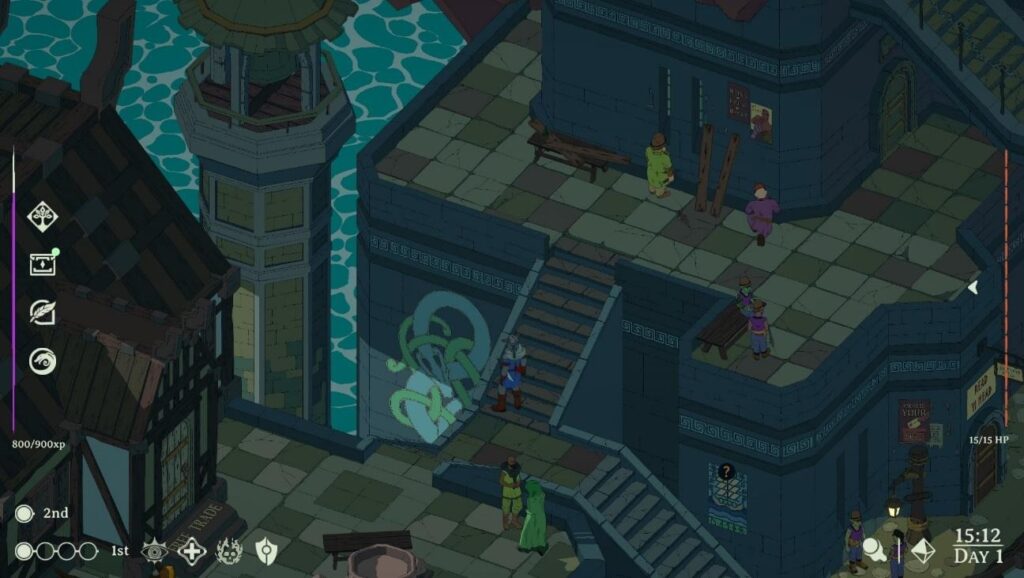Open the speech bubbles dialogue log
The width and height of the screenshot is (1024, 578).
(x=874, y=549)
